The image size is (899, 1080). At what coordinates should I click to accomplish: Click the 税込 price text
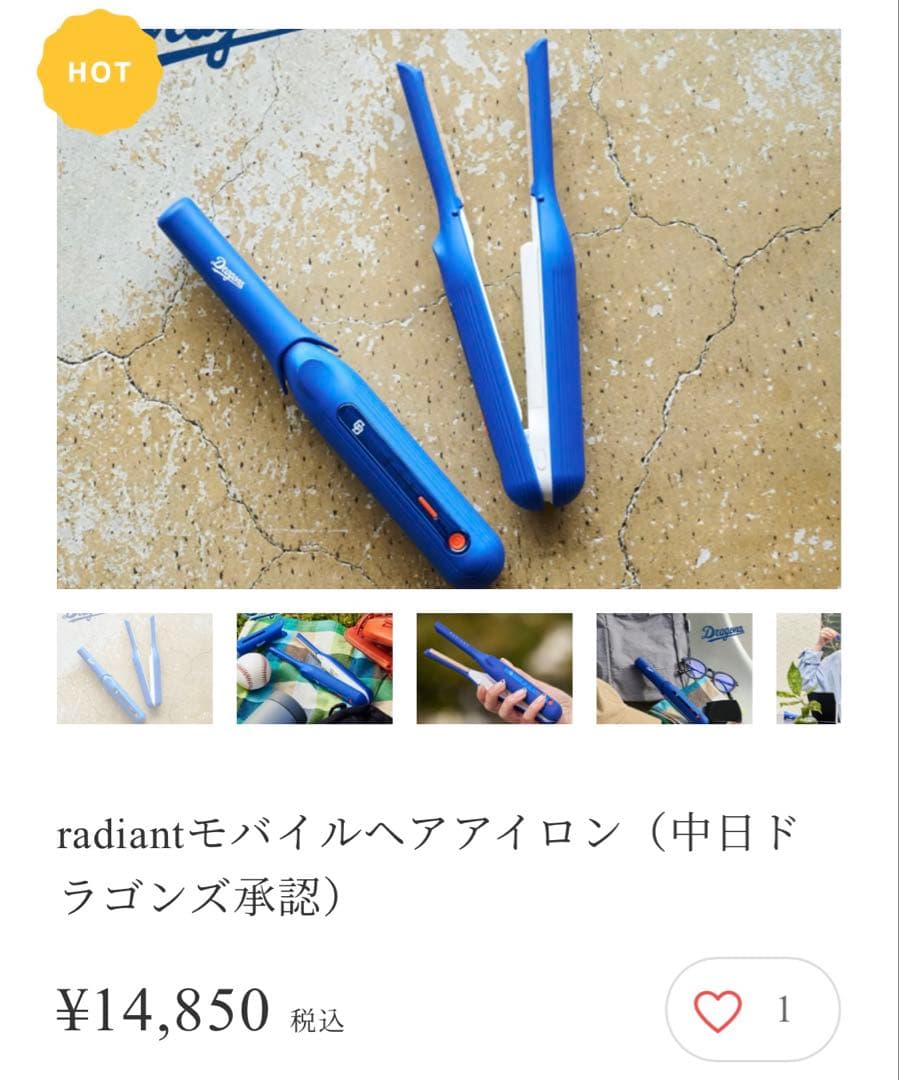(x=320, y=1020)
